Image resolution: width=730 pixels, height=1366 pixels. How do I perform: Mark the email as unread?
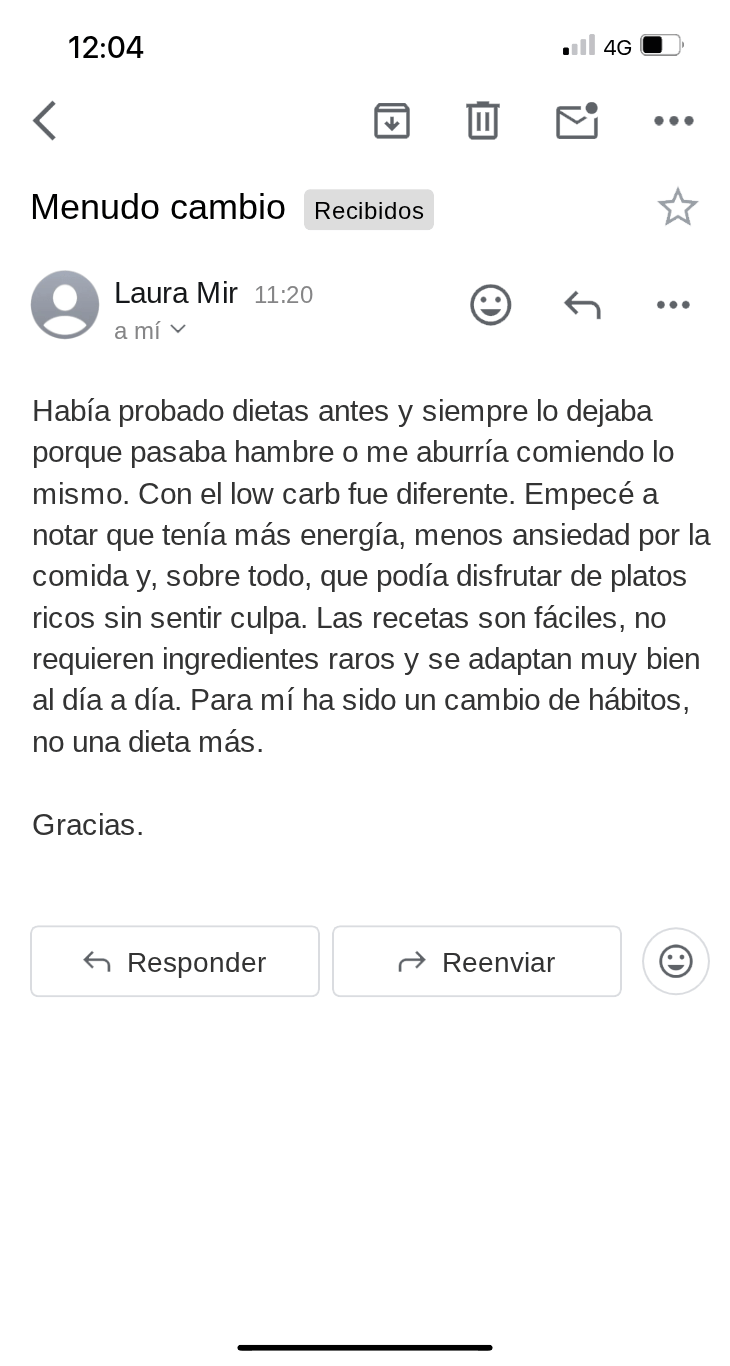(x=576, y=120)
